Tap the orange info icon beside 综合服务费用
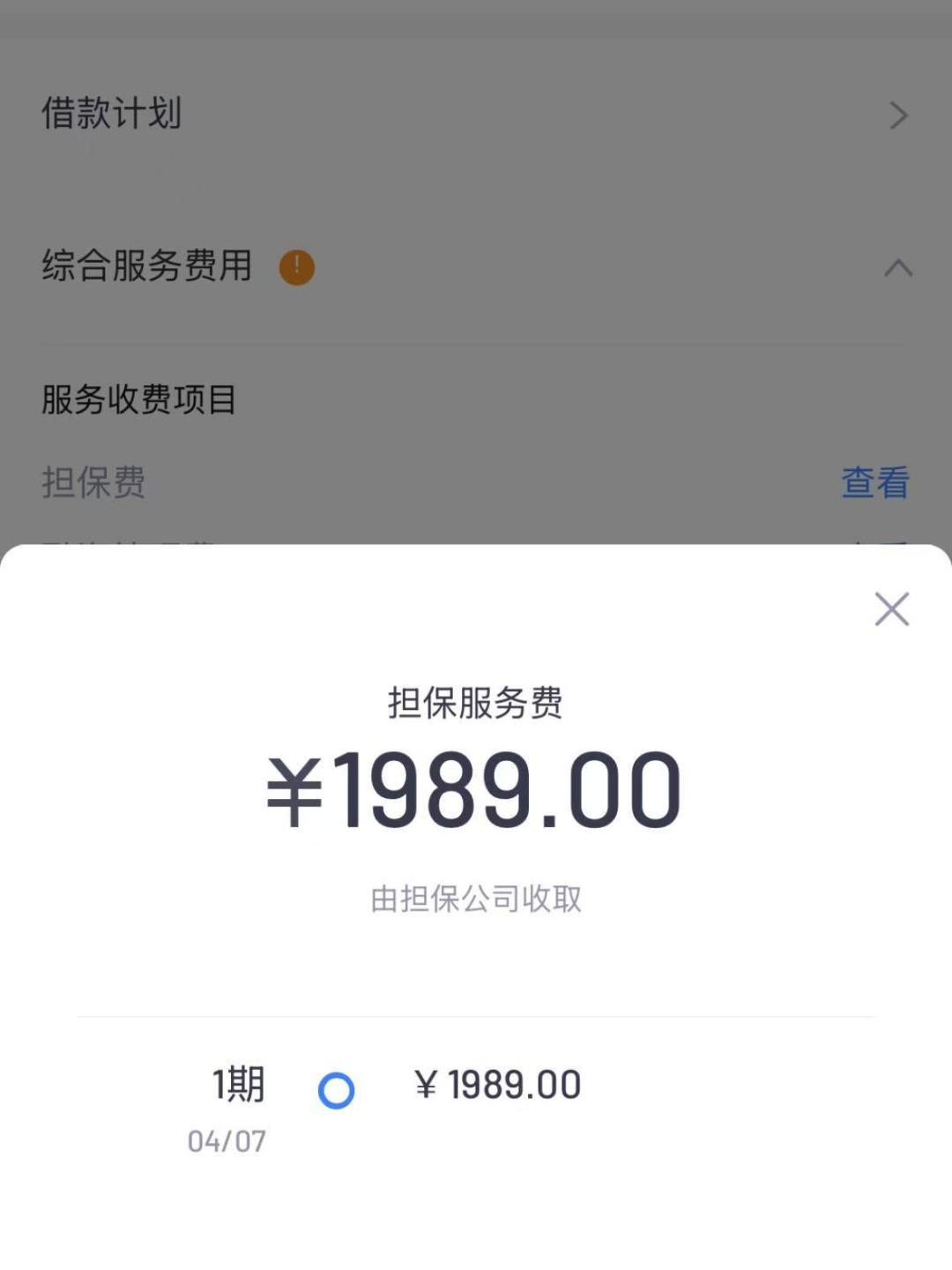 [297, 267]
